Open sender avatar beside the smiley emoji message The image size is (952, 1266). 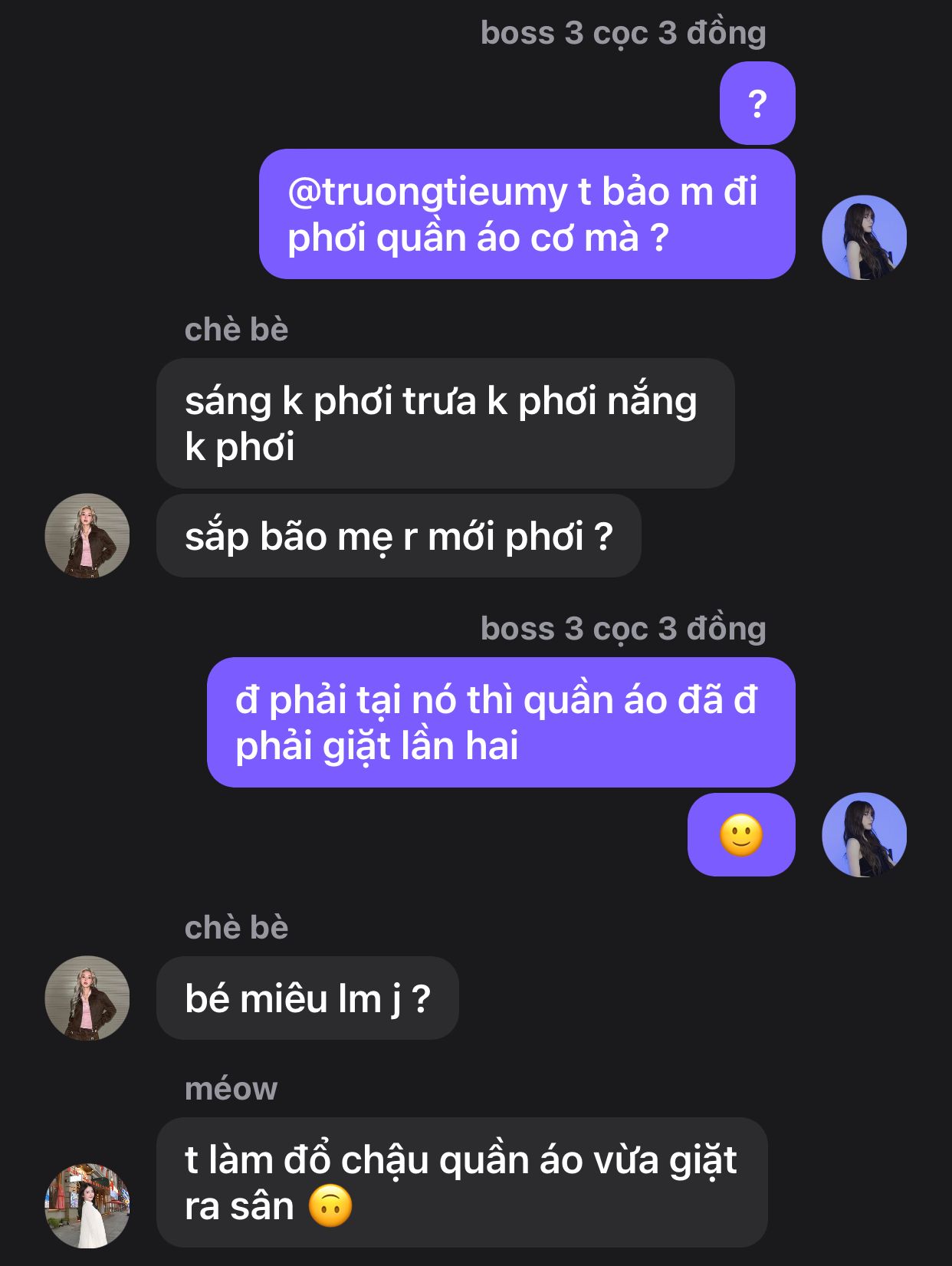[x=864, y=834]
